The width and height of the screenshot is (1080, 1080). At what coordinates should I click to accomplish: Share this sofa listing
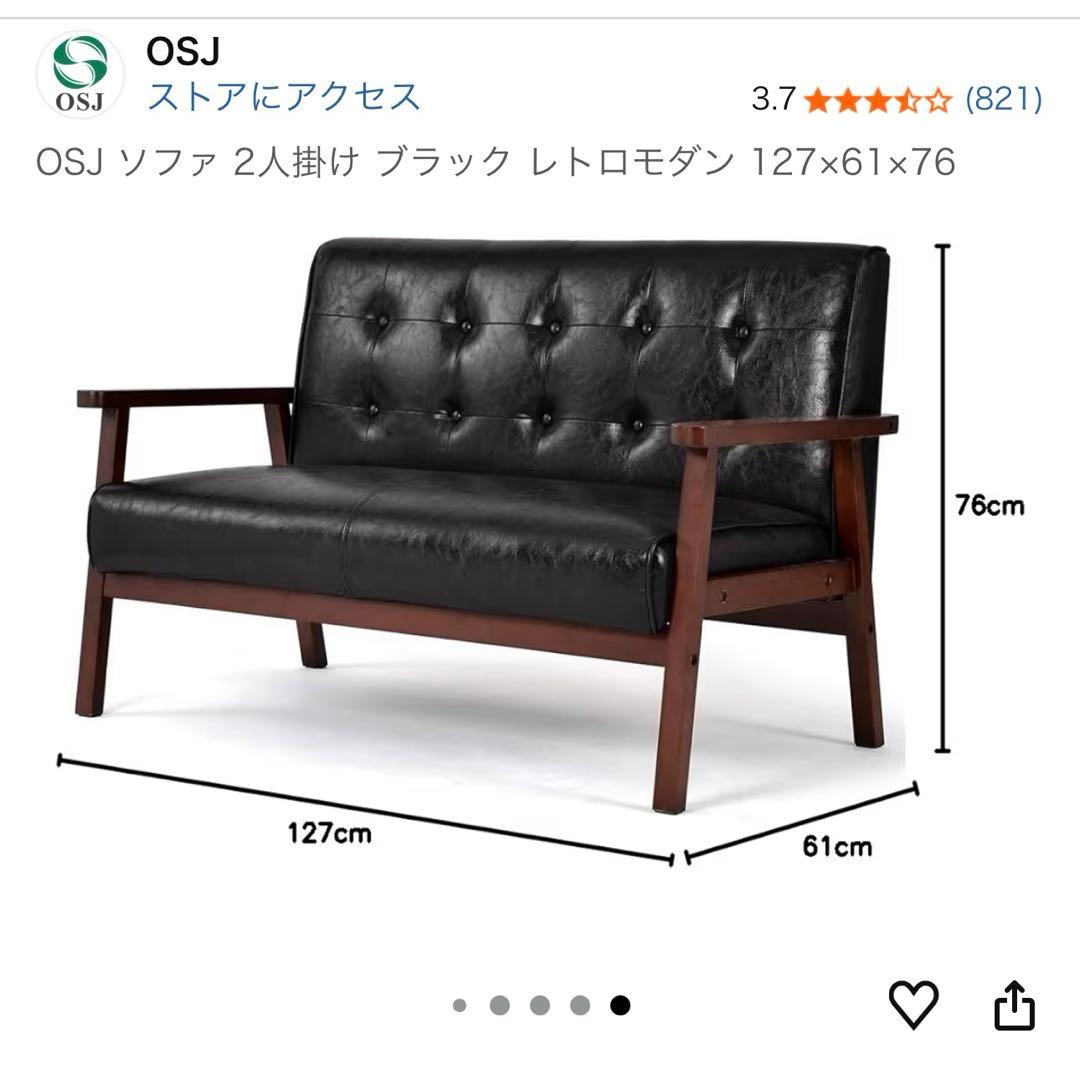[x=1012, y=1004]
